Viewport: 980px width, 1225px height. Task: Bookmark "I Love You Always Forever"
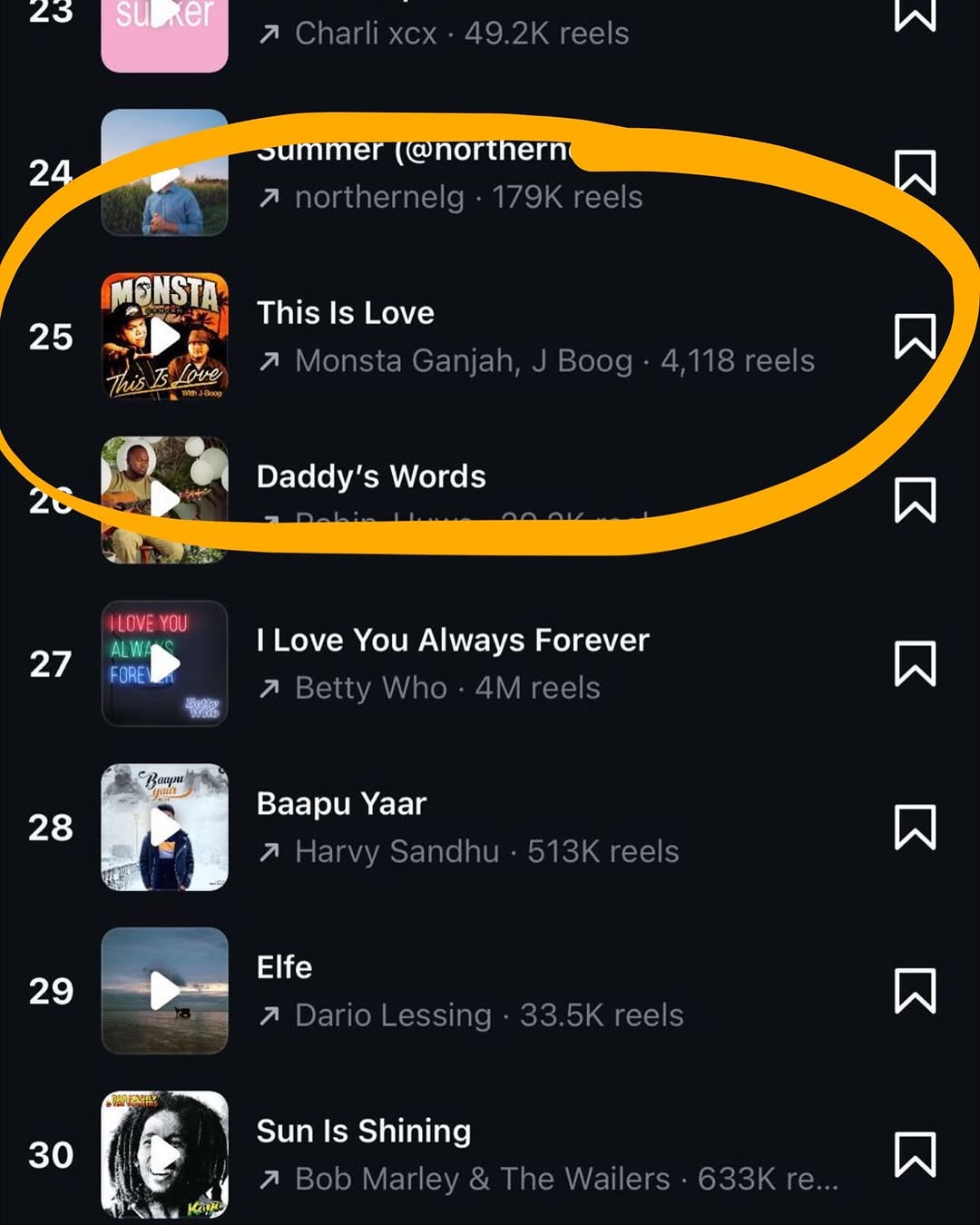(x=914, y=663)
